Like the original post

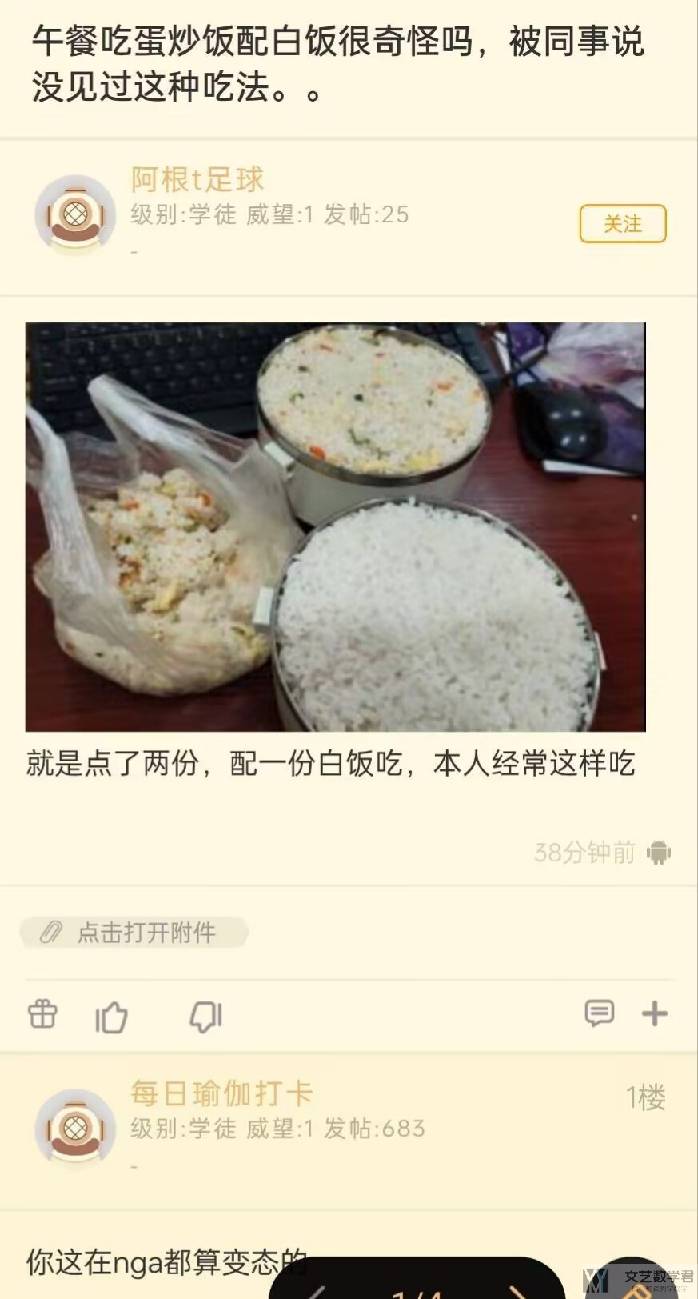(x=112, y=1017)
